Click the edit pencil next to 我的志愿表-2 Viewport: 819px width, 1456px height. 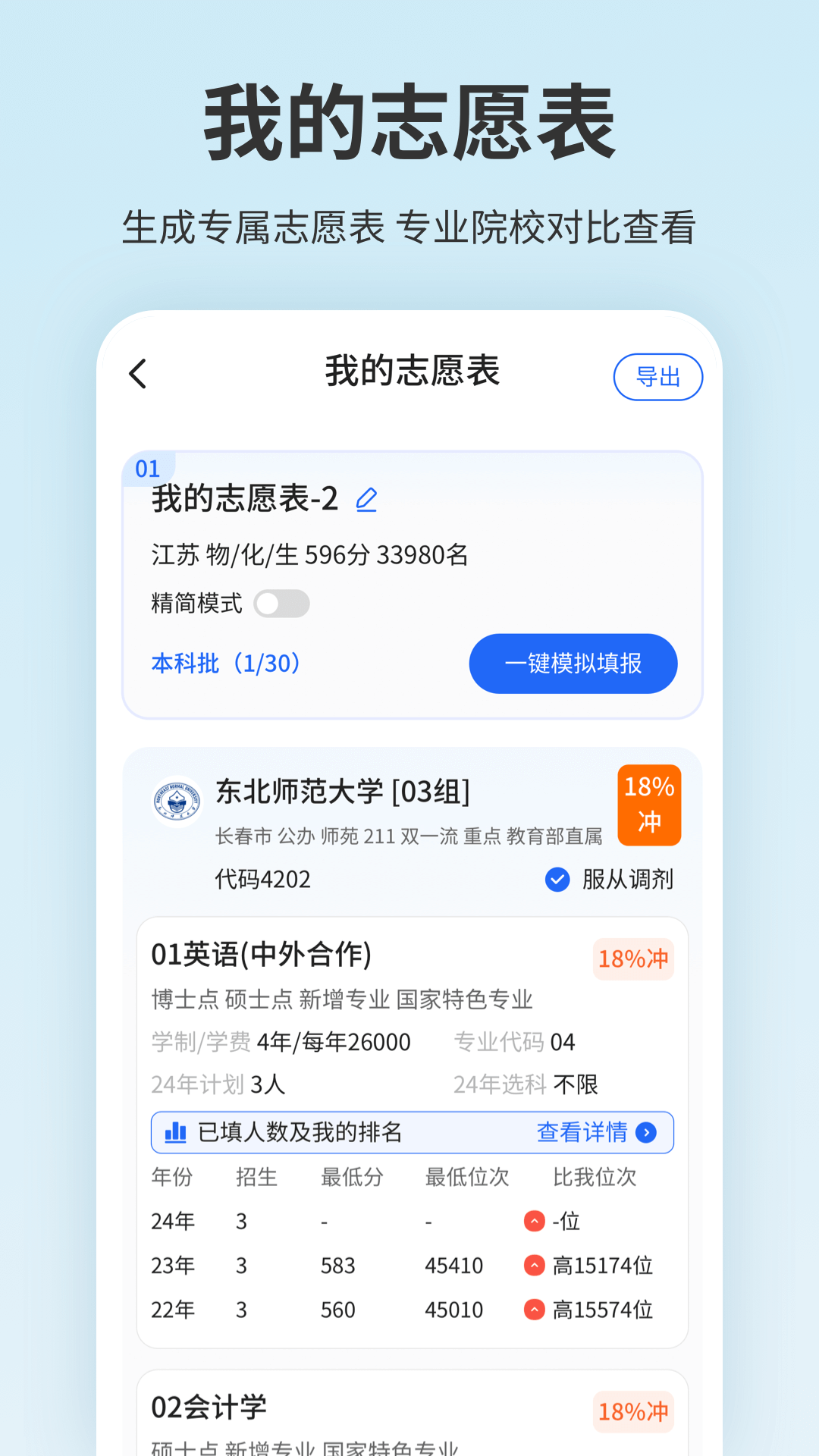point(366,500)
